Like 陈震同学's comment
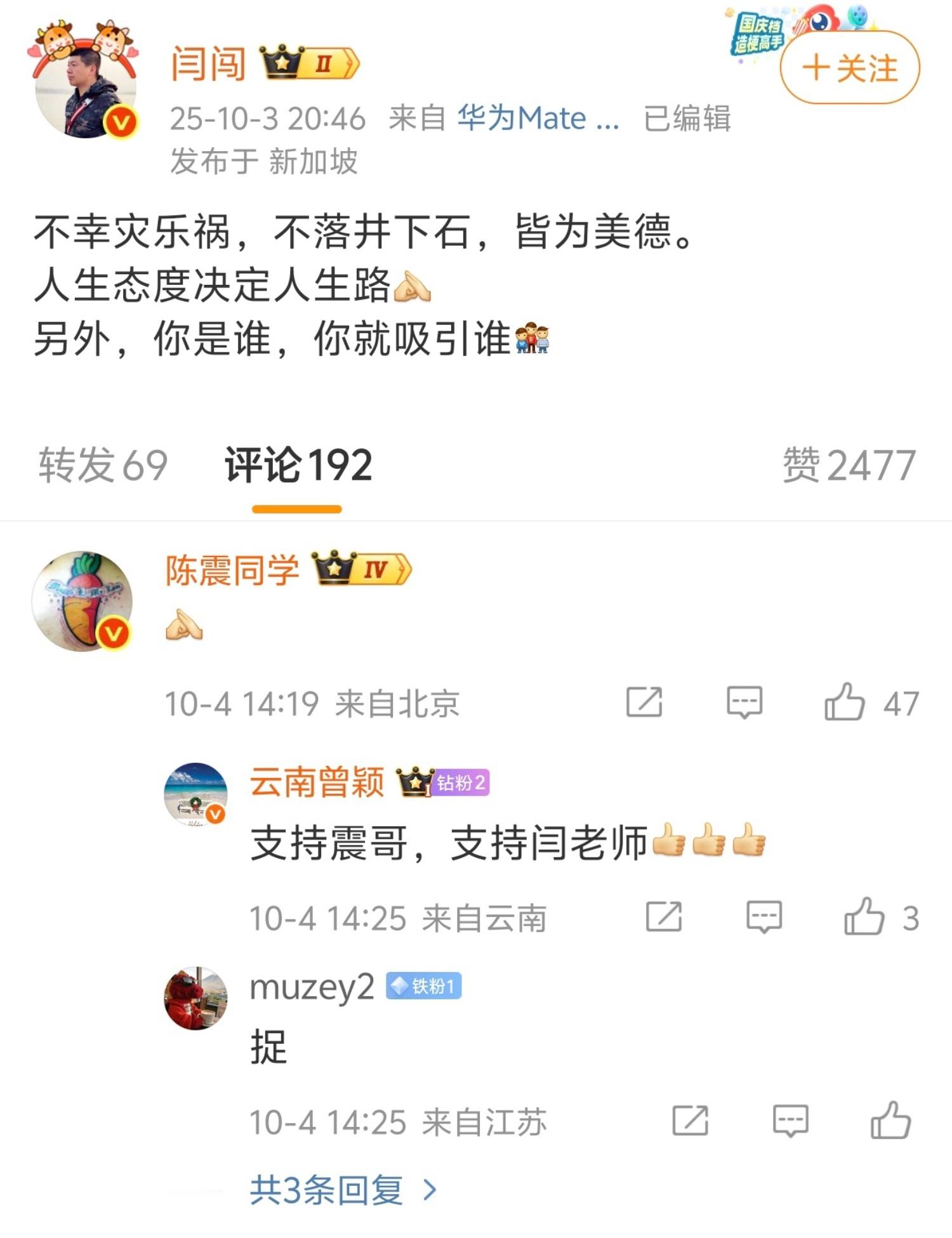 click(x=845, y=702)
